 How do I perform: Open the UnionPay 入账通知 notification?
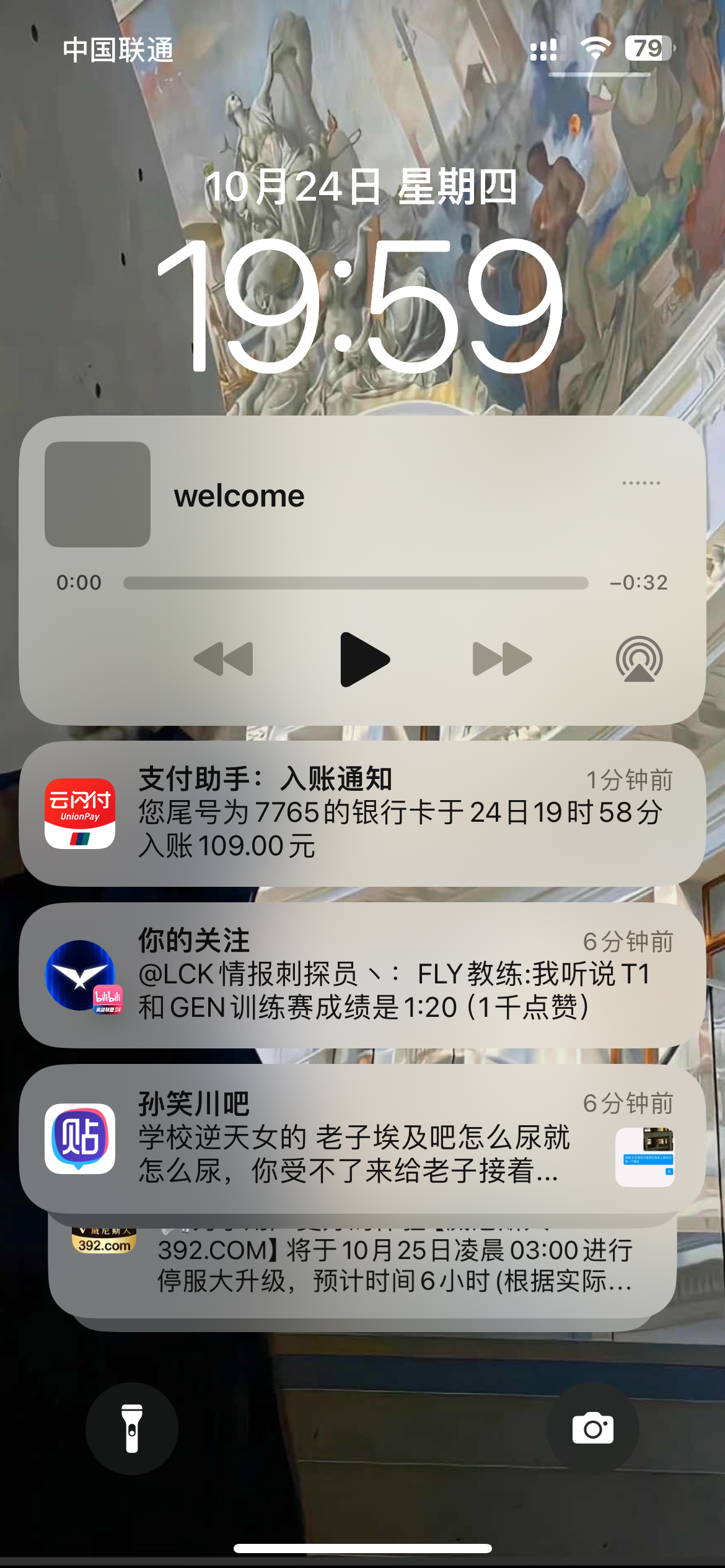[362, 813]
